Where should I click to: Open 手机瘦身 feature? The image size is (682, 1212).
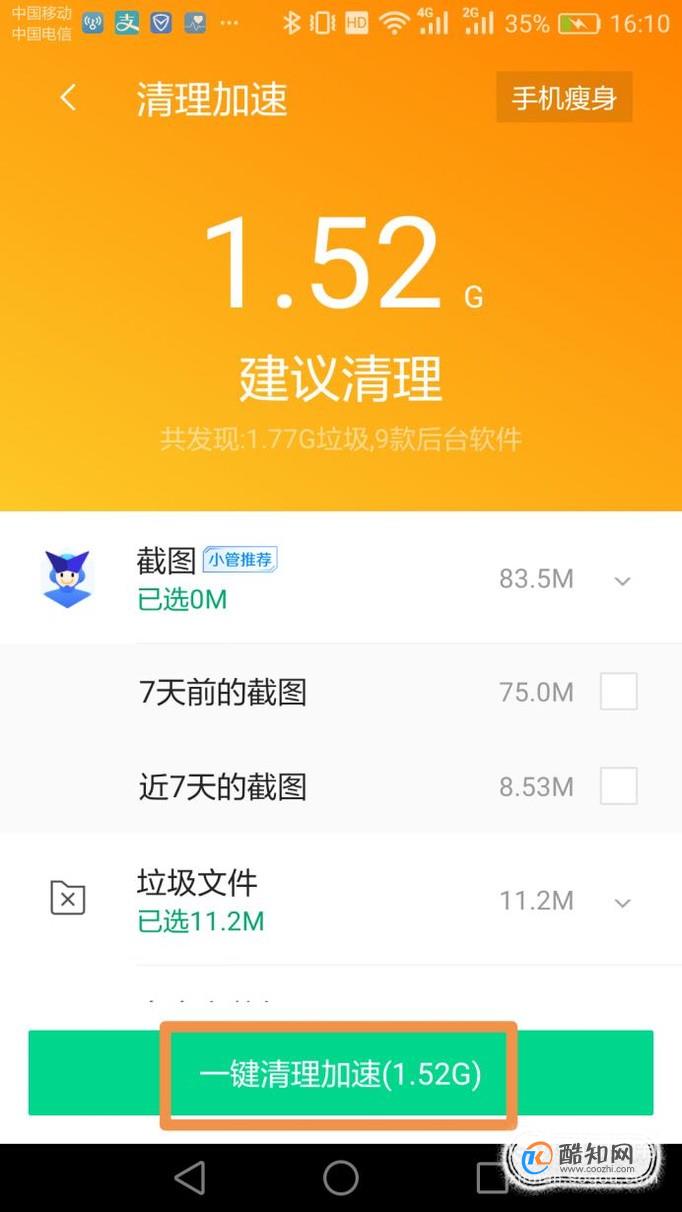tap(564, 98)
